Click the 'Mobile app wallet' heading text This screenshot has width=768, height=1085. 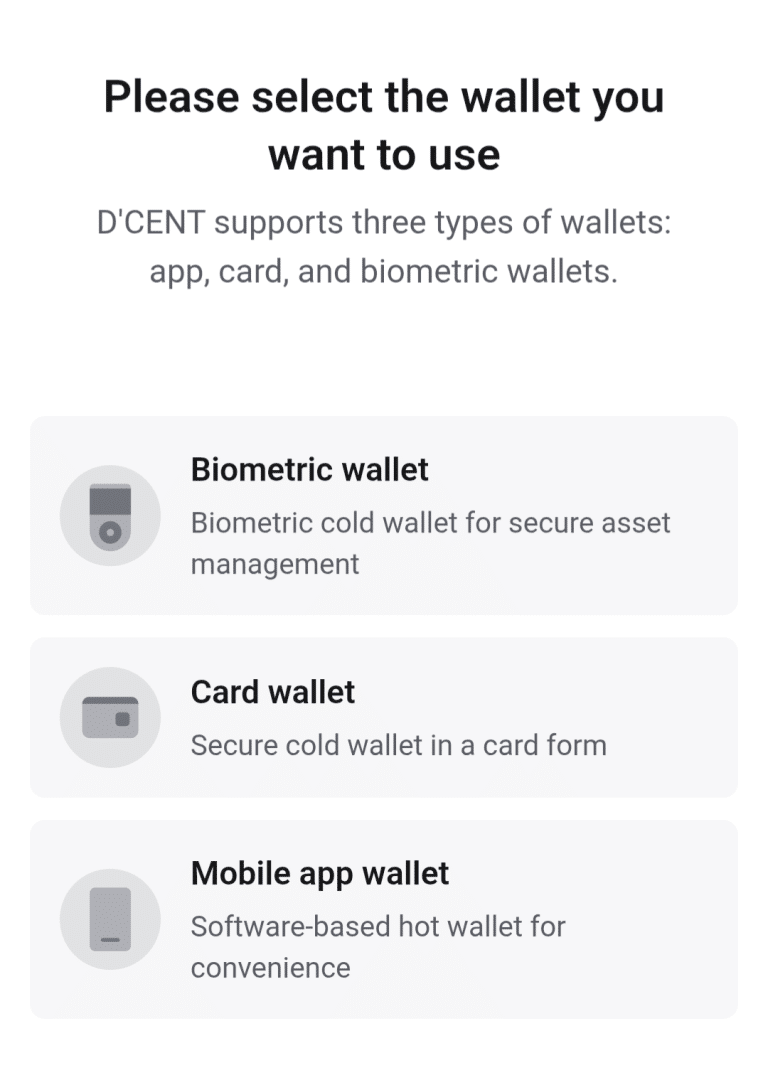pos(320,873)
